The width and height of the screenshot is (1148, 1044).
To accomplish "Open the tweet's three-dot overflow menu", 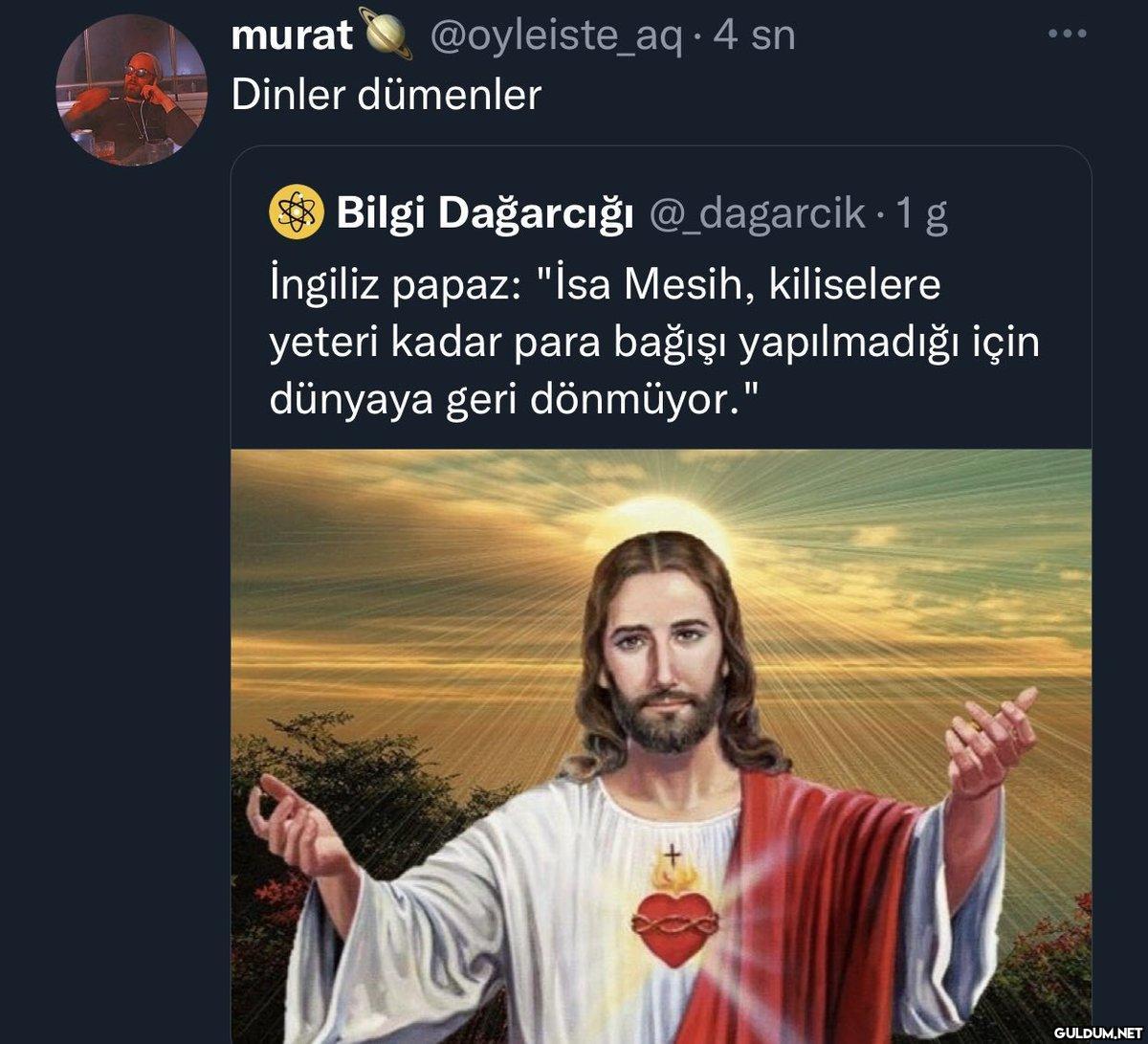I will (x=1068, y=35).
